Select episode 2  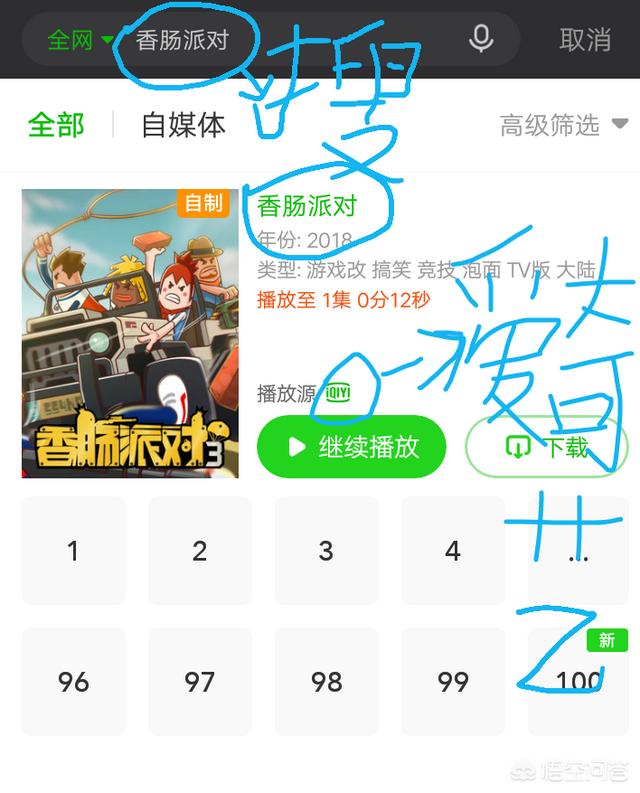click(200, 550)
